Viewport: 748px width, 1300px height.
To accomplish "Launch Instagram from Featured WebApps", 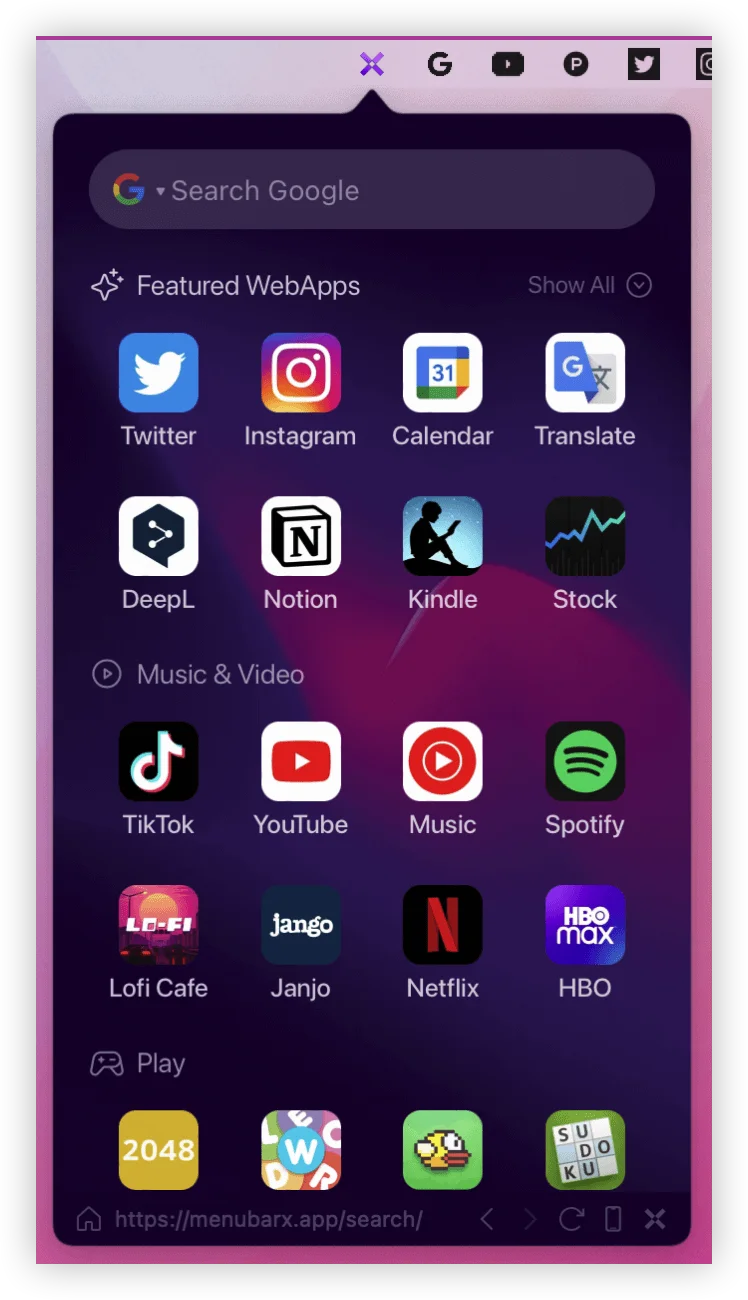I will click(x=300, y=373).
